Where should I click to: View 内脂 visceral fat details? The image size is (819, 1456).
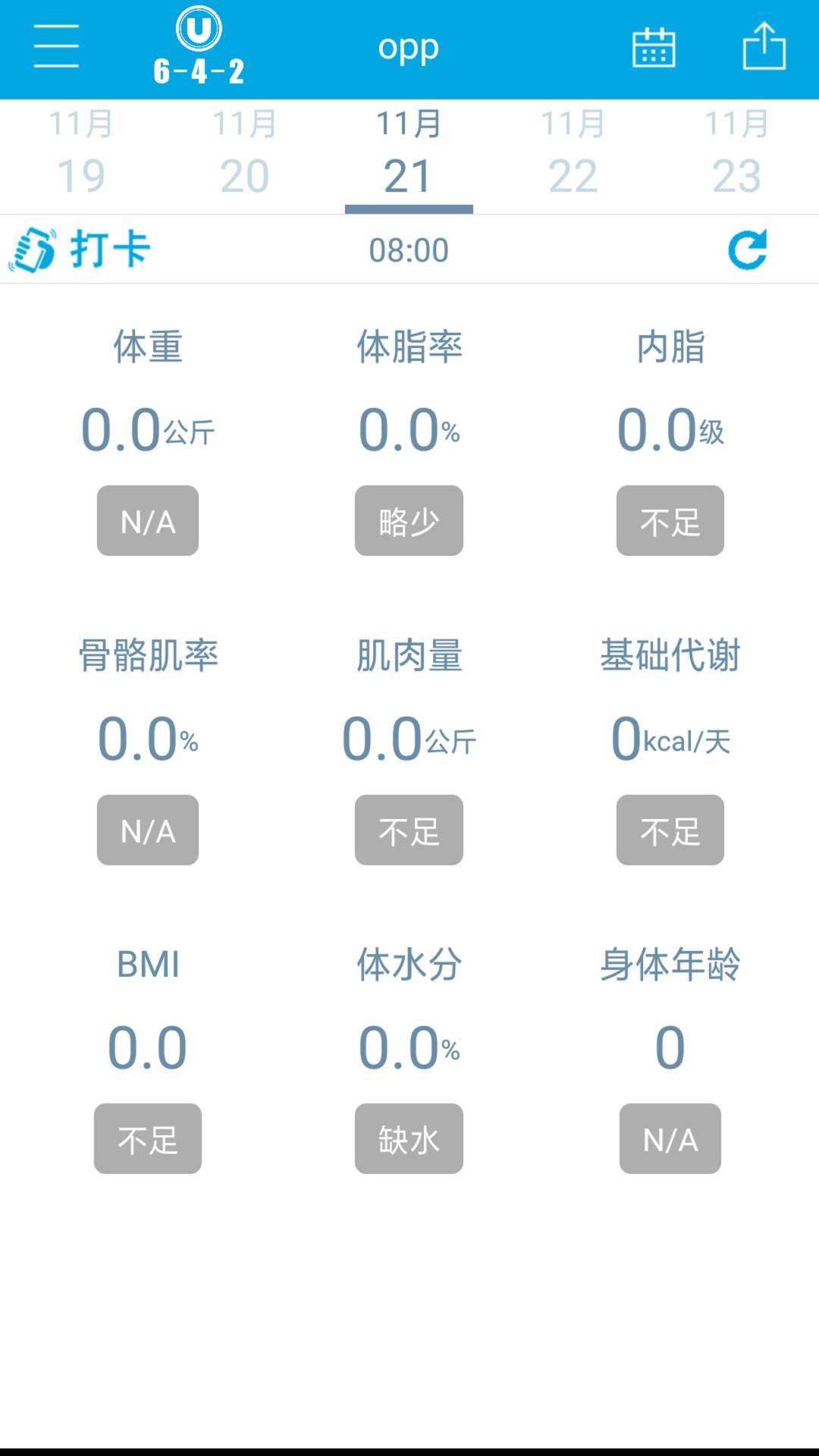(670, 430)
